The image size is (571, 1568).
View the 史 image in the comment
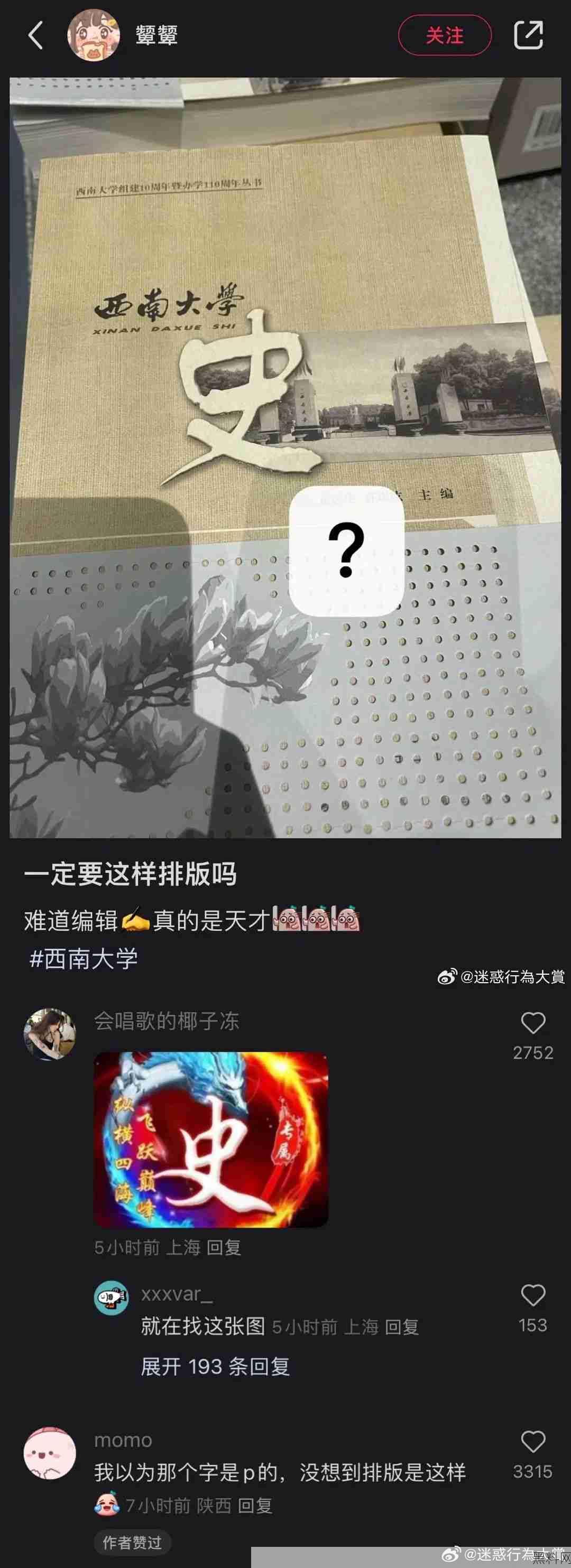click(x=211, y=1139)
